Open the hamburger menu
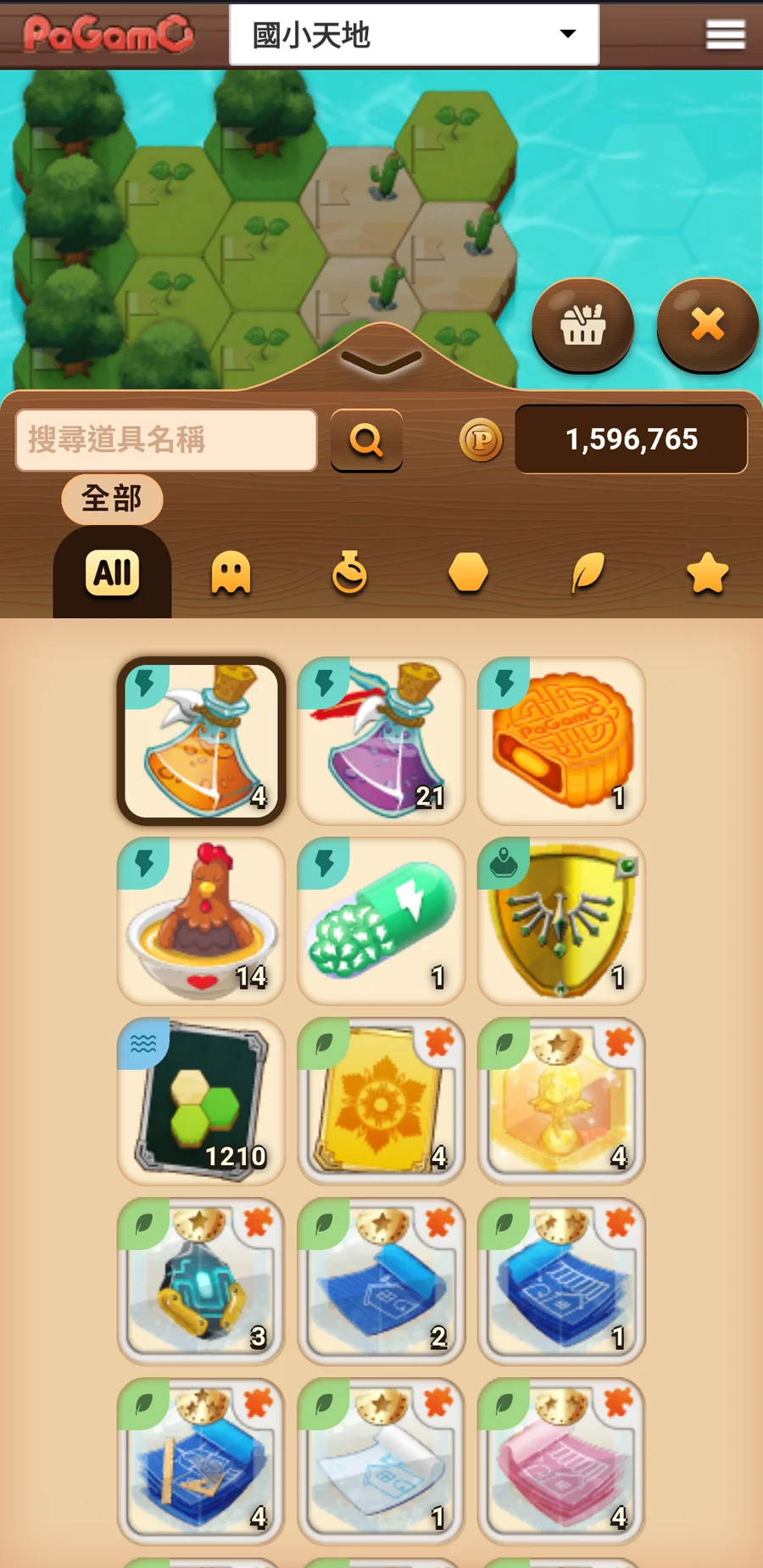The height and width of the screenshot is (1568, 763). (x=725, y=35)
